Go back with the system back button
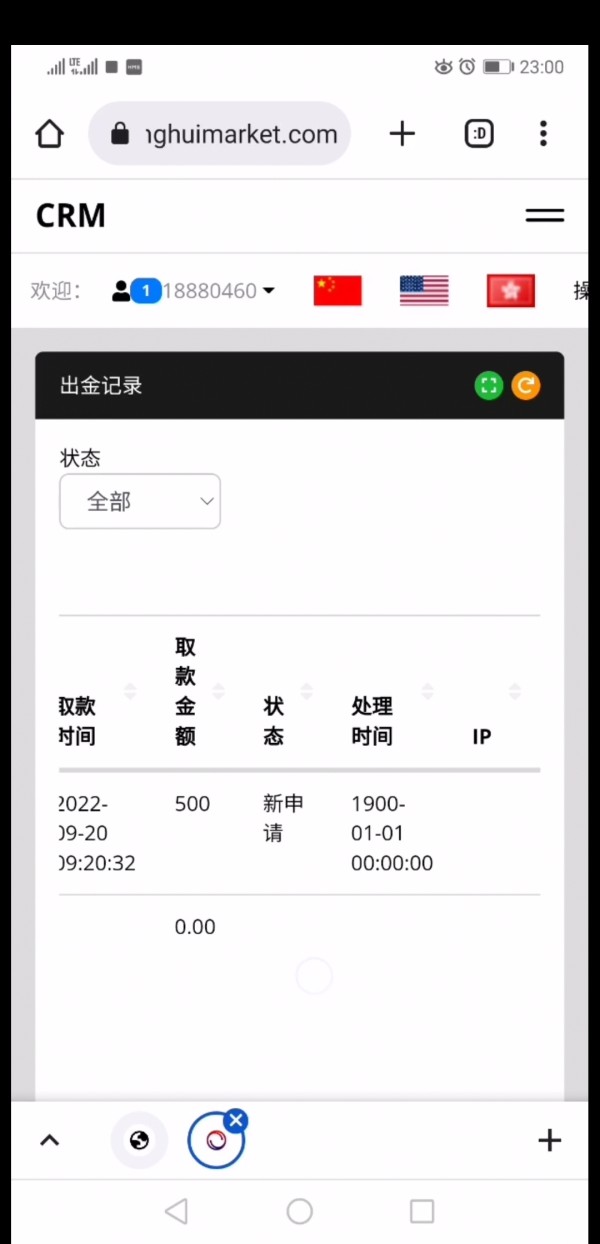The width and height of the screenshot is (600, 1244). (x=176, y=1212)
